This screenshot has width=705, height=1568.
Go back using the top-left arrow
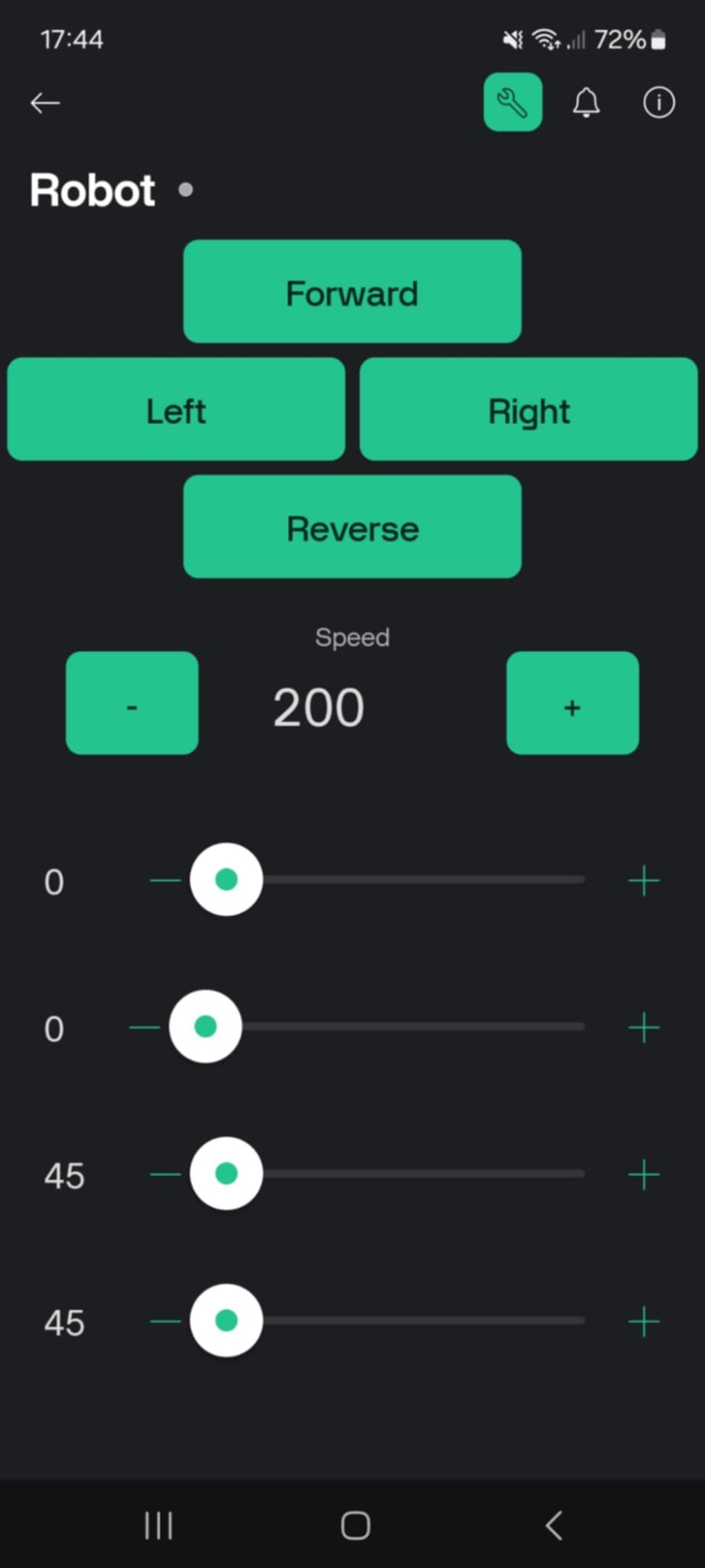(45, 103)
